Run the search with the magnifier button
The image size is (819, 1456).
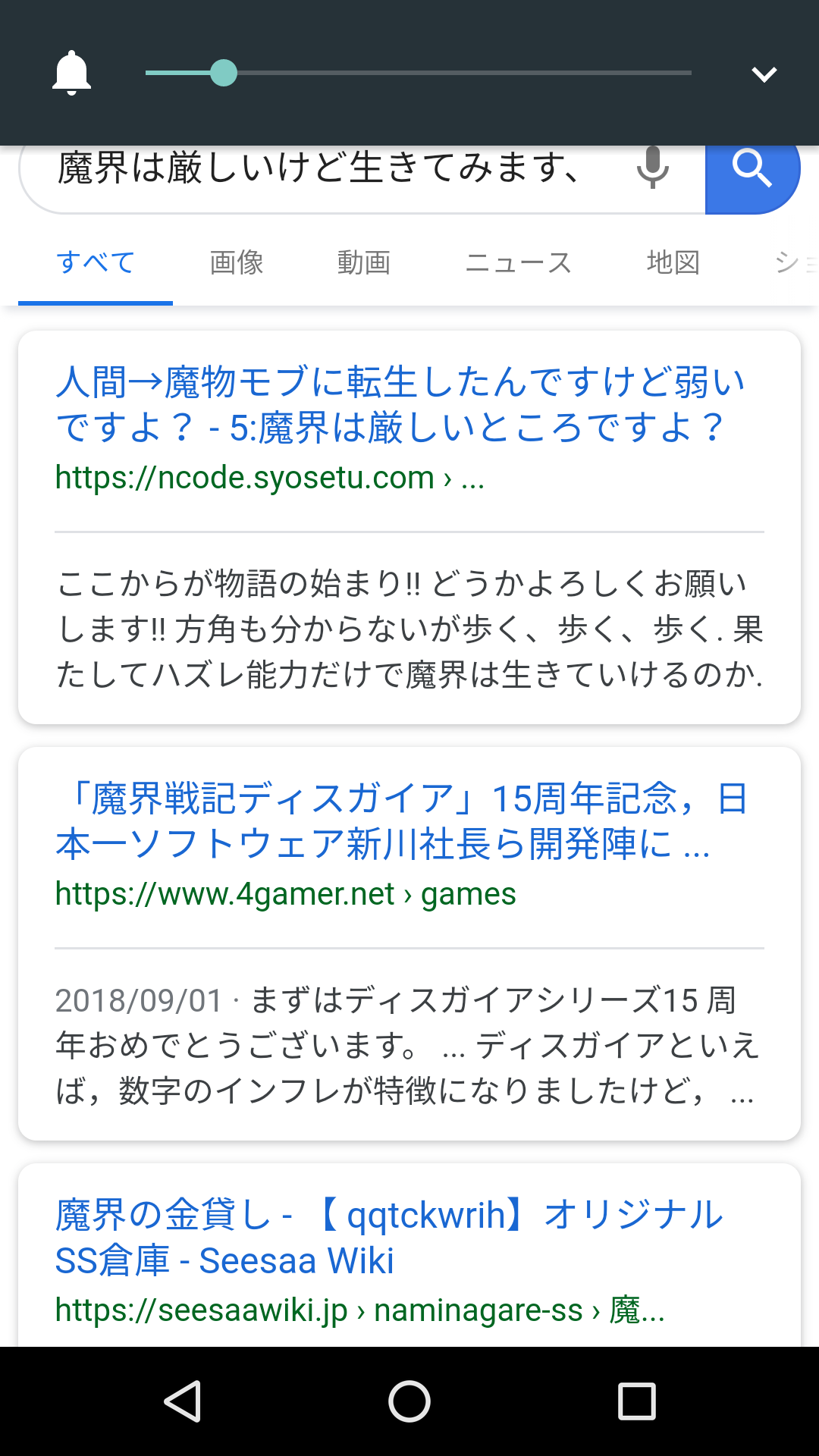(x=752, y=170)
